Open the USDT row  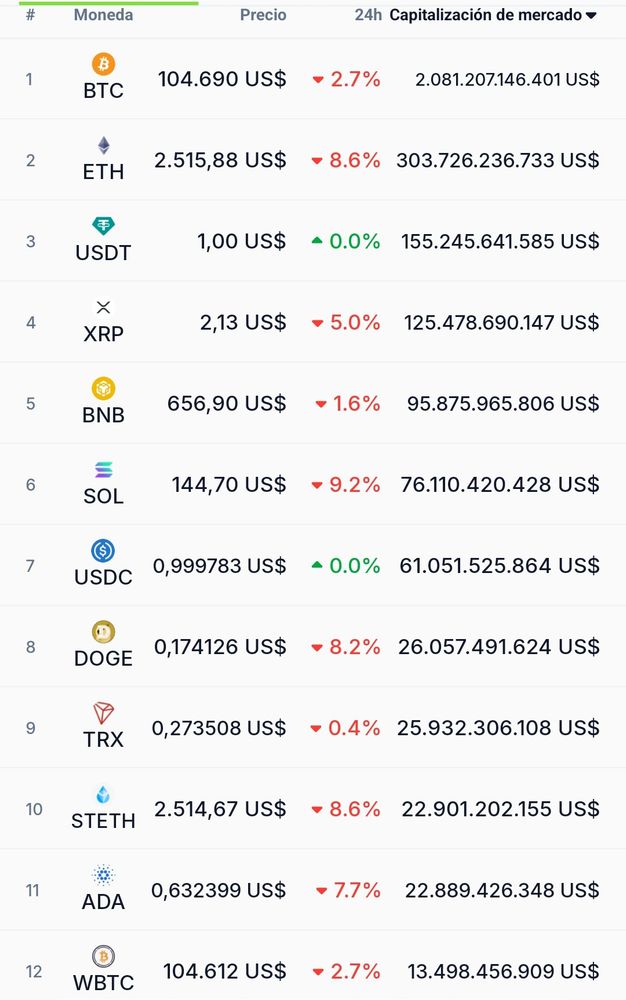[x=104, y=240]
